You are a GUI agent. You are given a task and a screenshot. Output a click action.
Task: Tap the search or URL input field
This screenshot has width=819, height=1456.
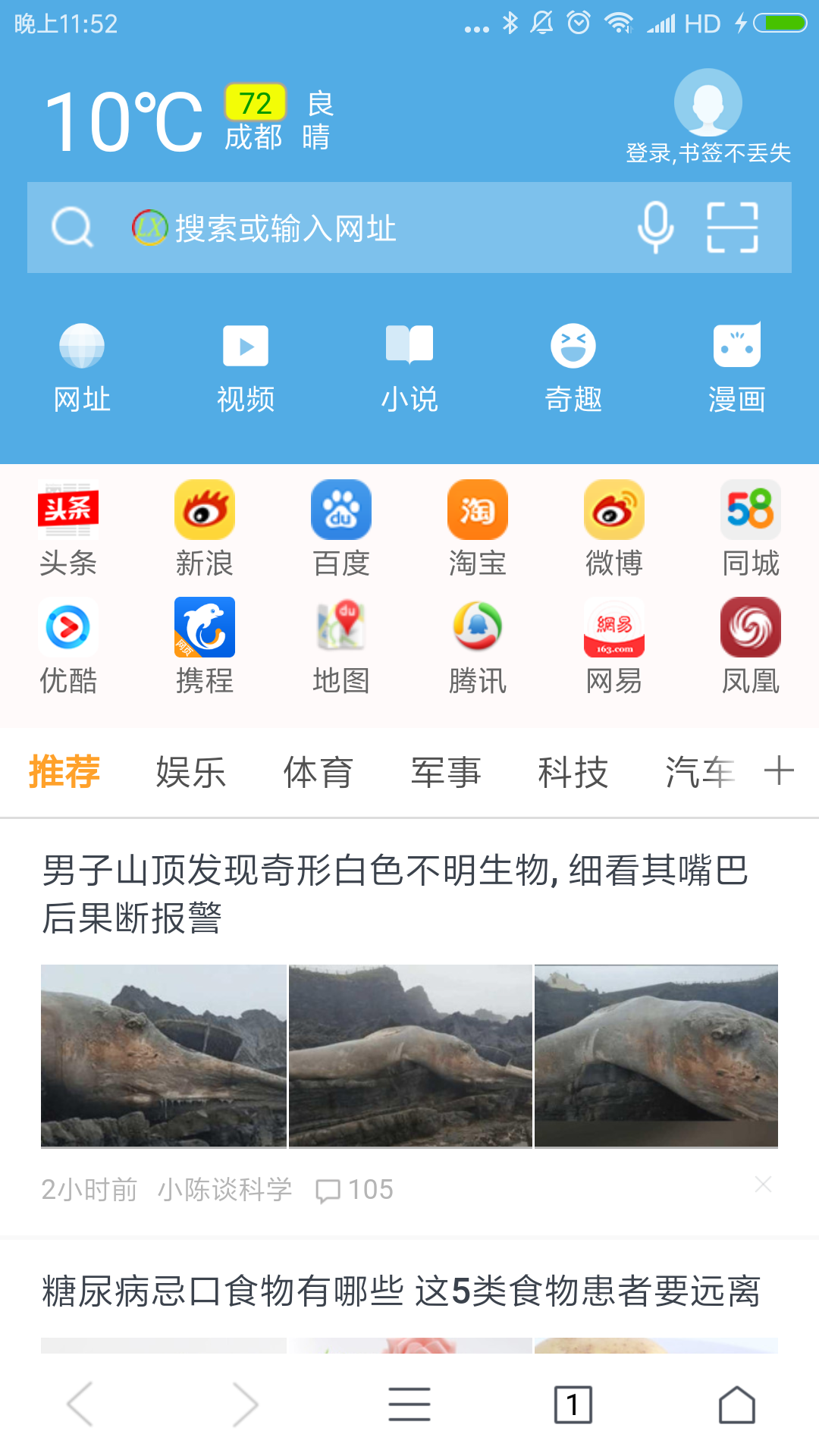pyautogui.click(x=364, y=228)
